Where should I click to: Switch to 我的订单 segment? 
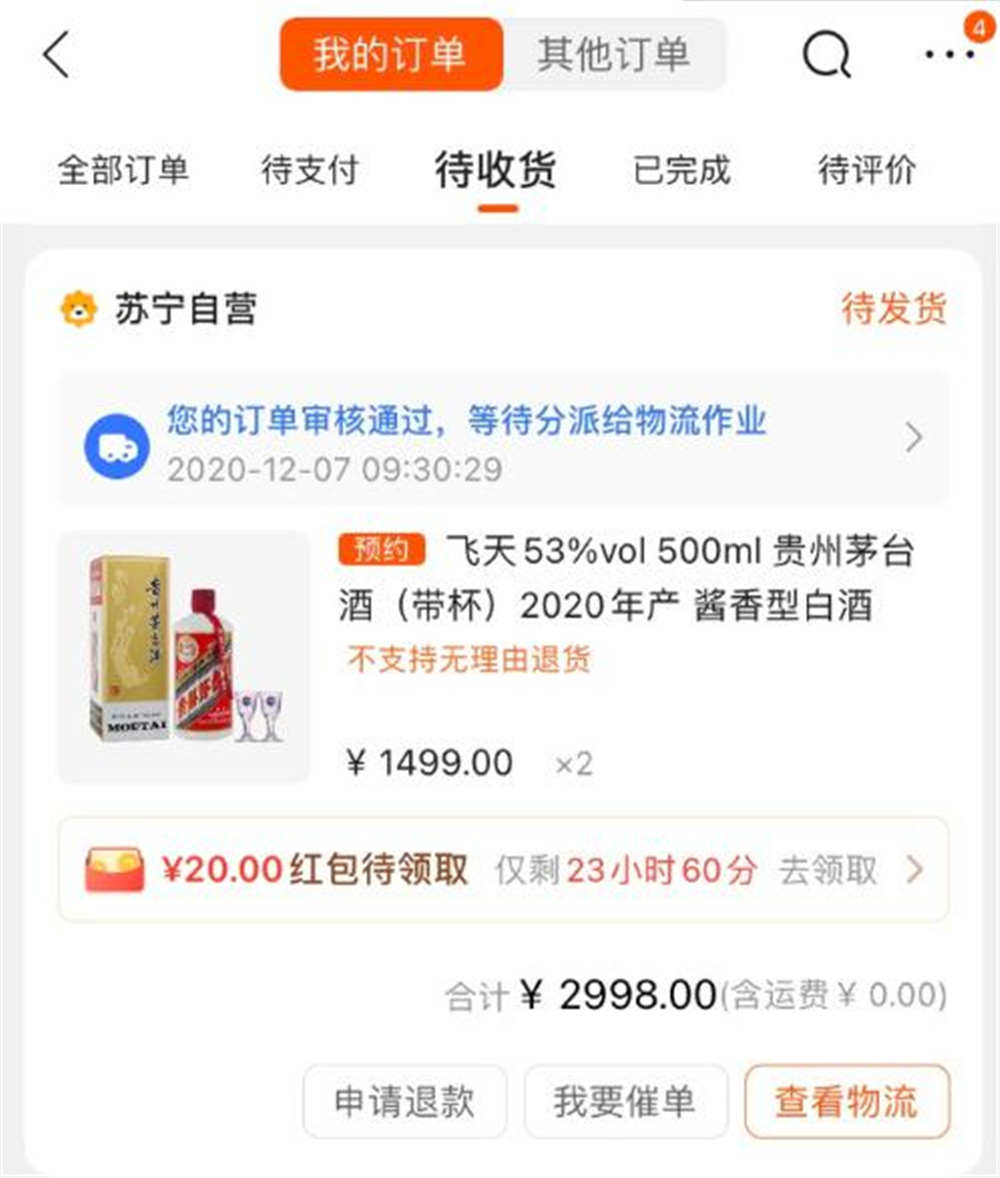[x=390, y=54]
